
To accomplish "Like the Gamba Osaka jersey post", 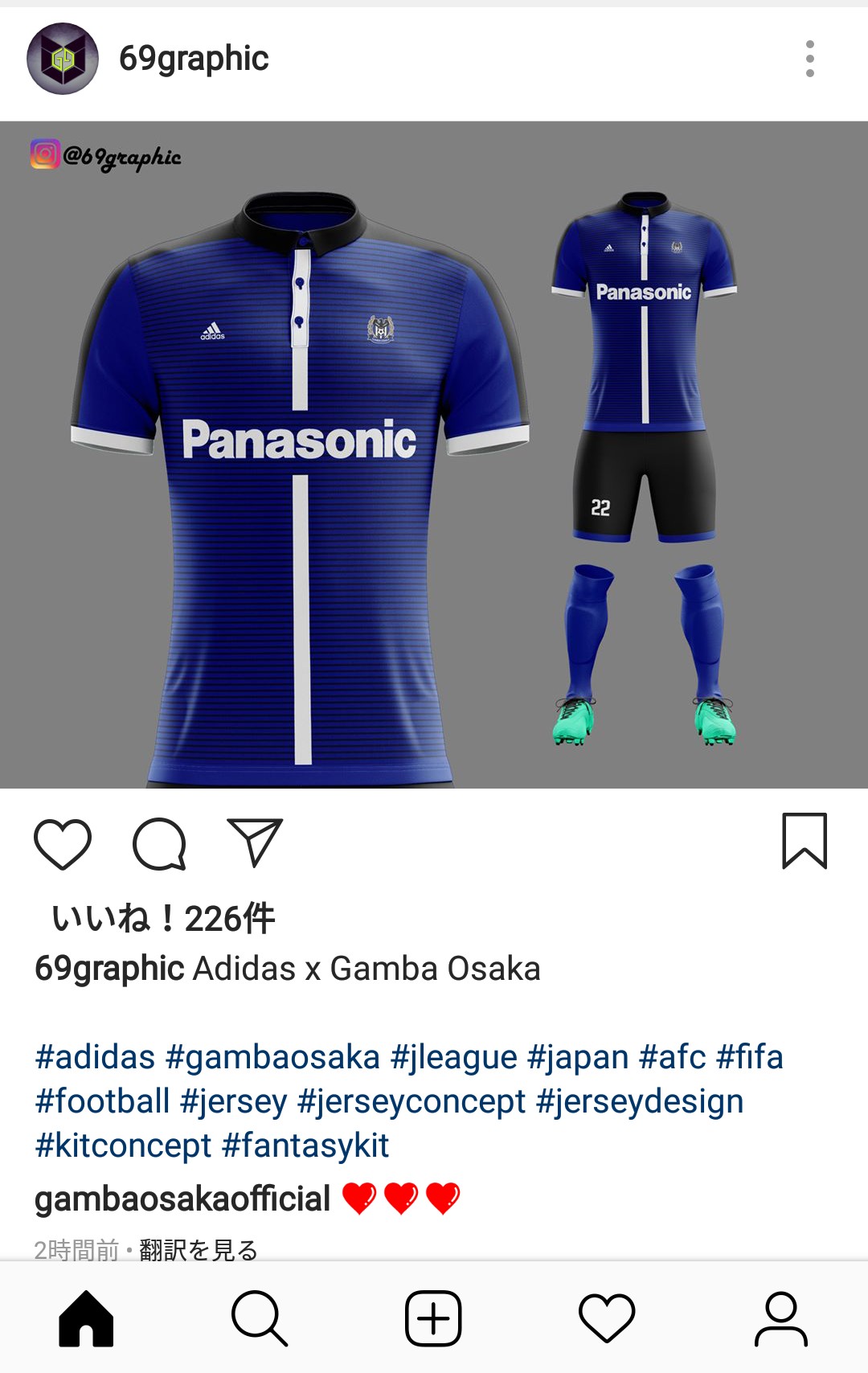I will click(x=63, y=844).
